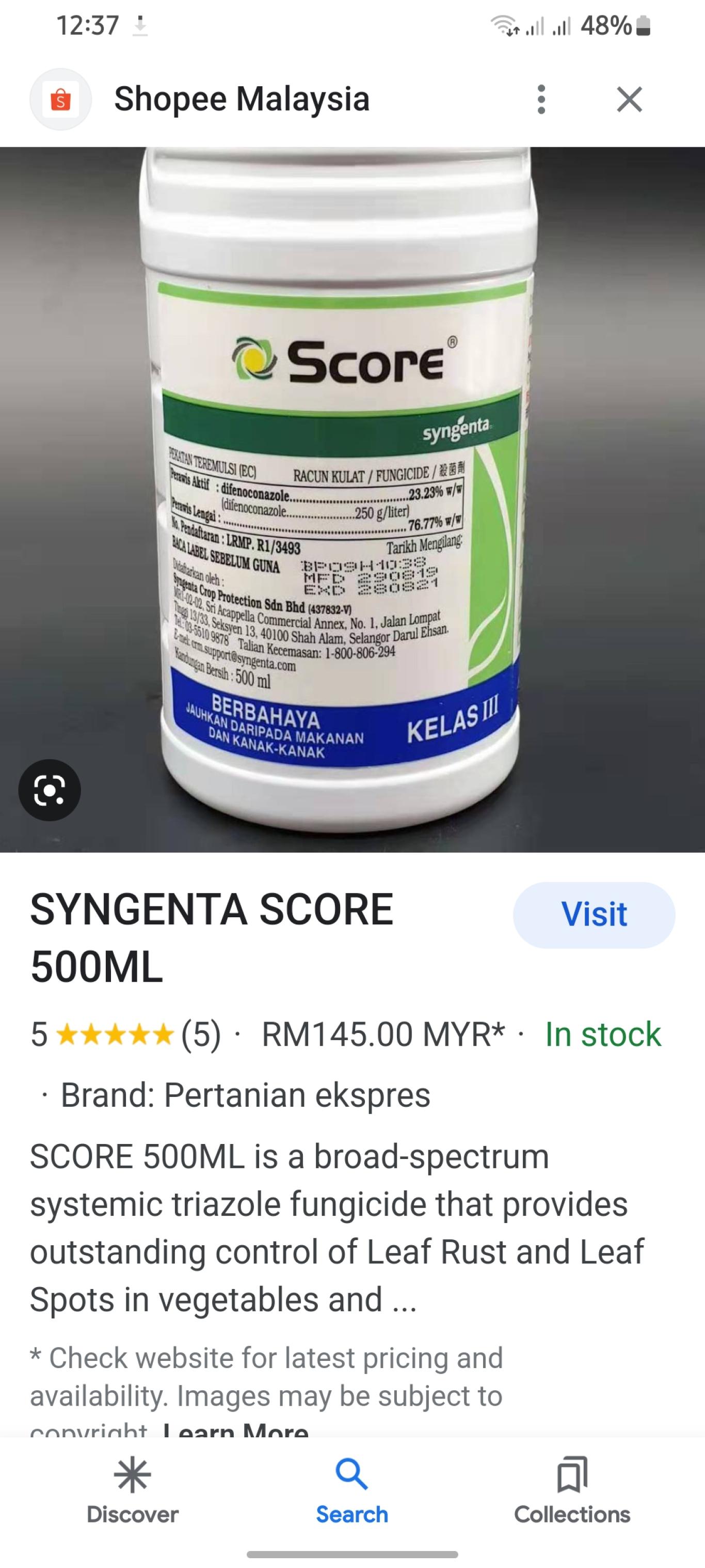
Task: Open the Score fungicide product image
Action: [x=352, y=499]
